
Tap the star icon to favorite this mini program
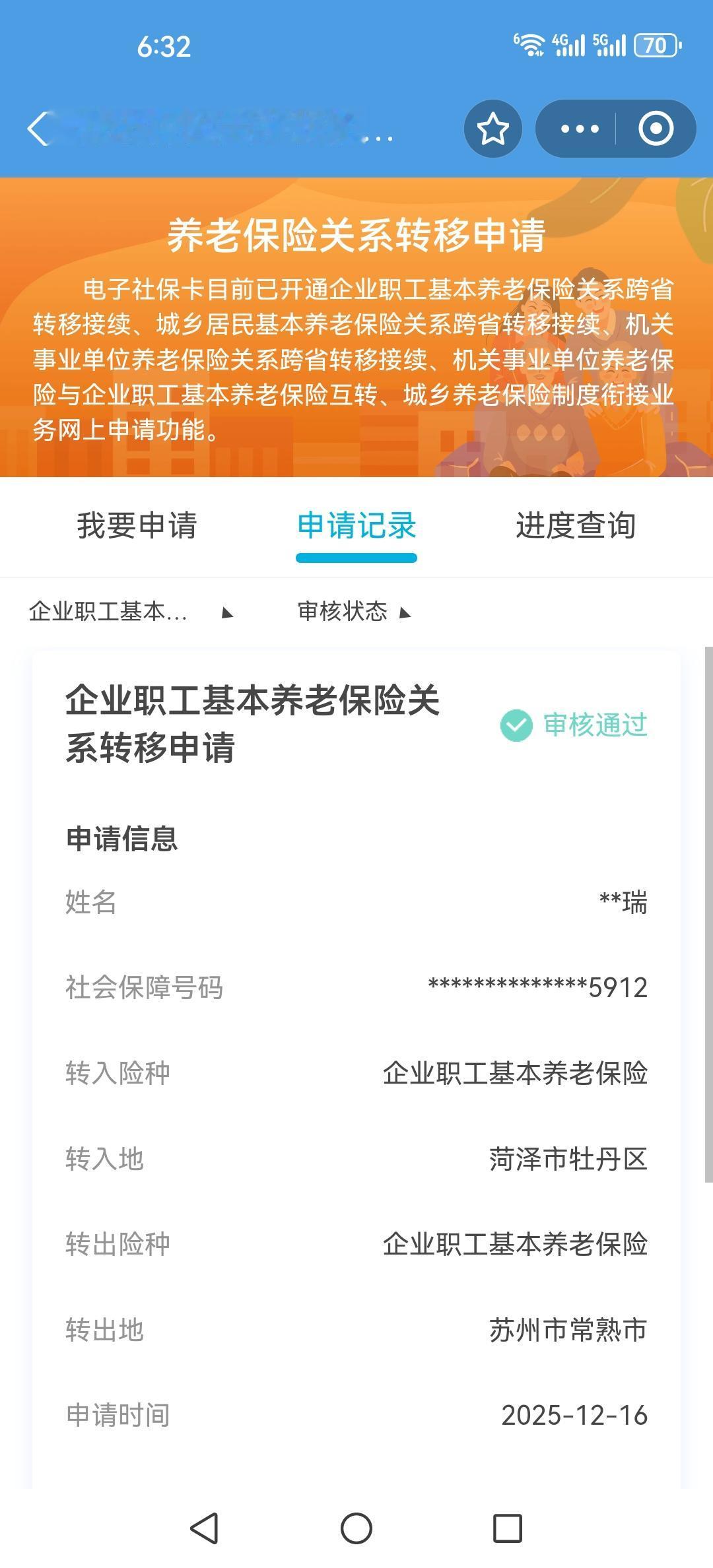[493, 129]
